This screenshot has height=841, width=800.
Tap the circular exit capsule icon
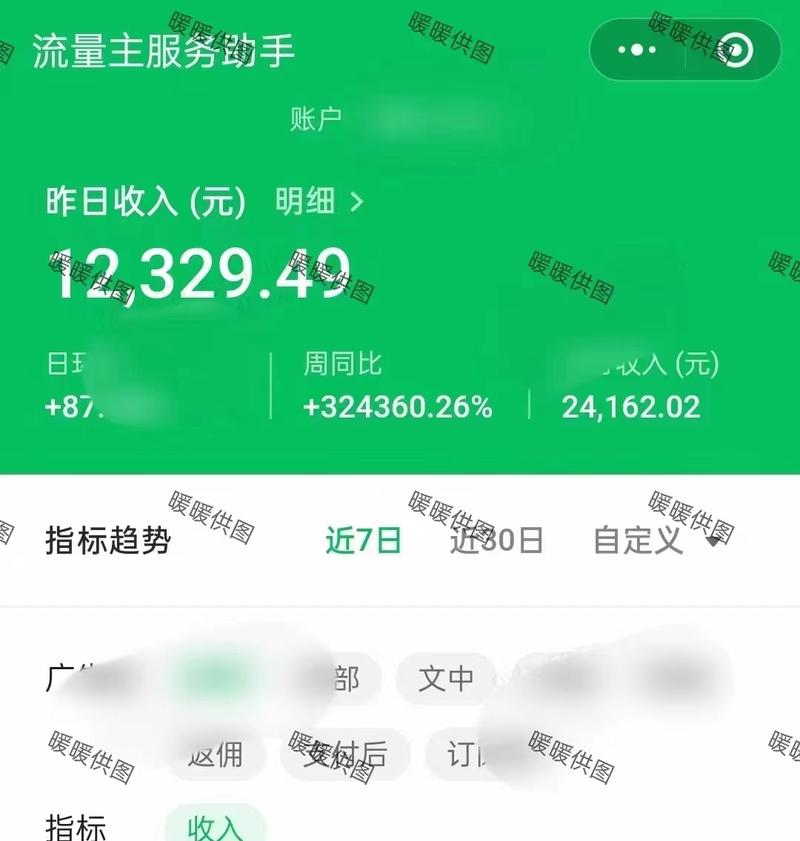[737, 49]
